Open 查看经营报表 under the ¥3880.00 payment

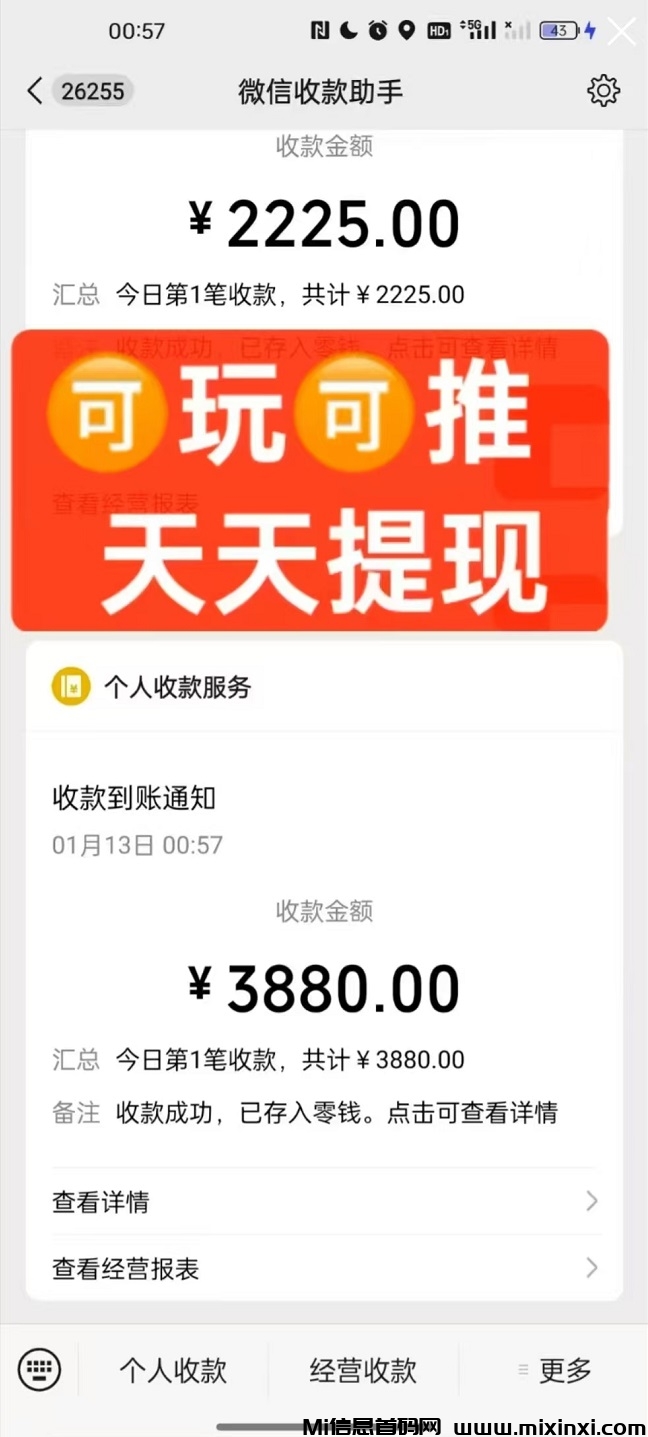coord(324,1268)
